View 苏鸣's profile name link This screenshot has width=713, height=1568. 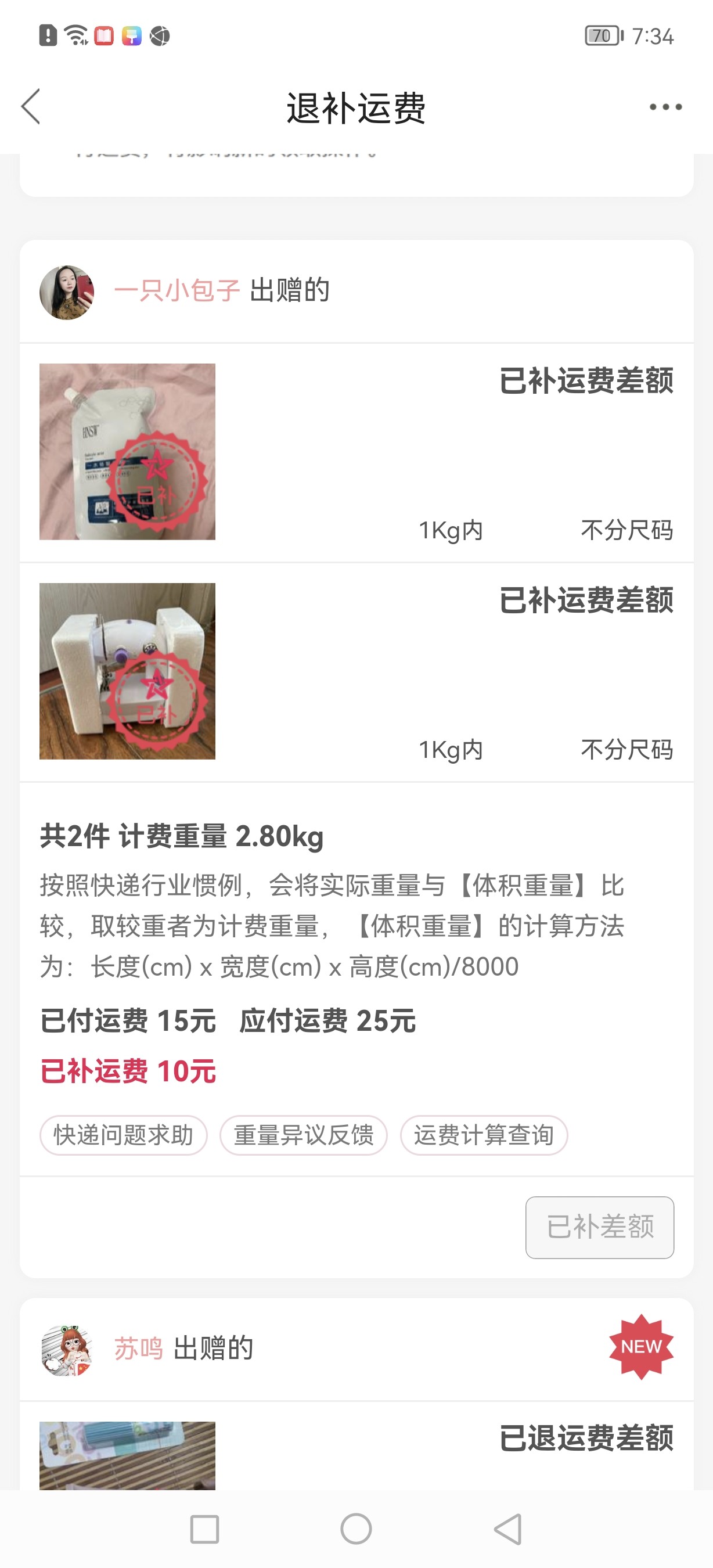[139, 1348]
